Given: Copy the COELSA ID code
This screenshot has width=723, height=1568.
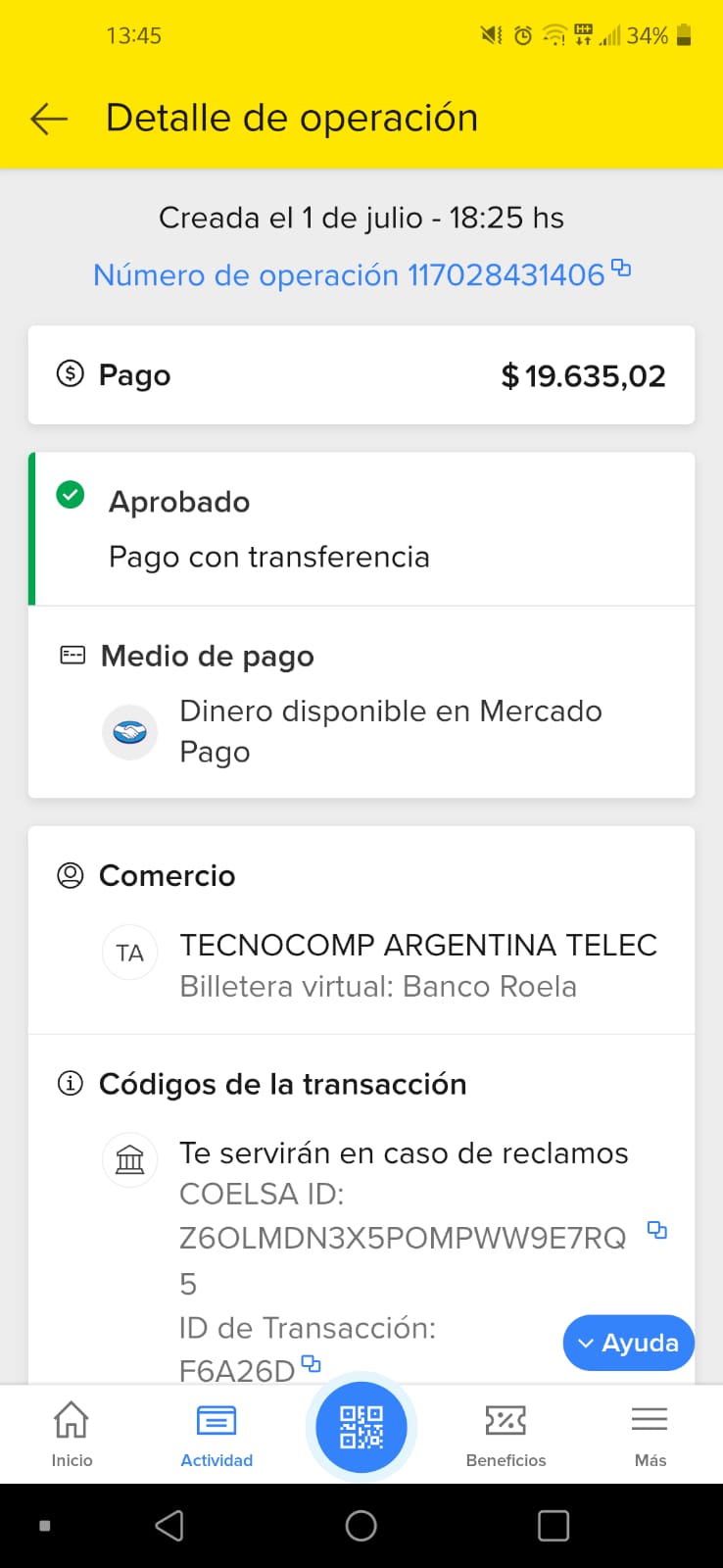Looking at the screenshot, I should (657, 1230).
